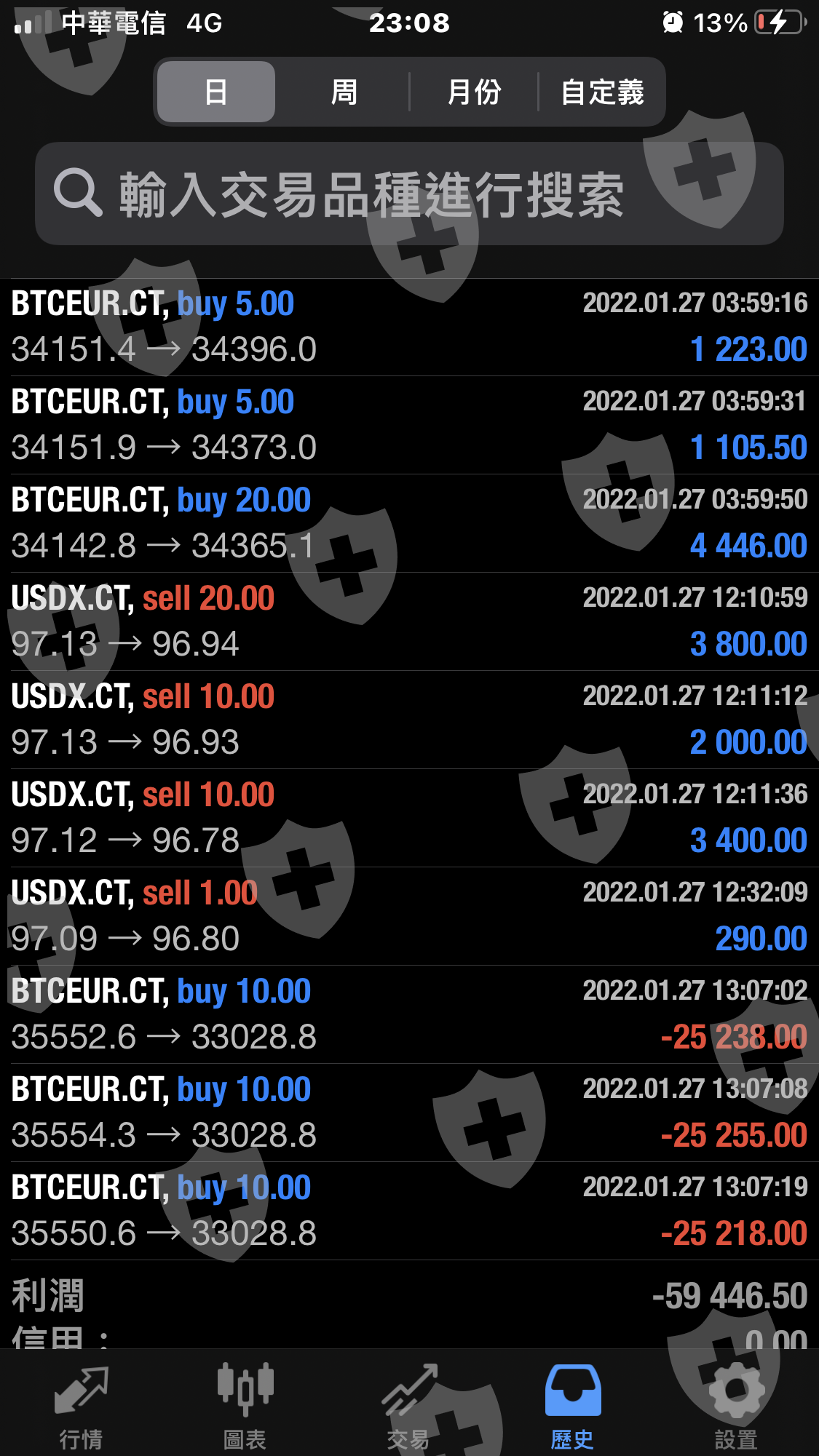Screen dimensions: 819x1456
Task: Show the USDX.CT trade from 12:11:36
Action: click(409, 818)
